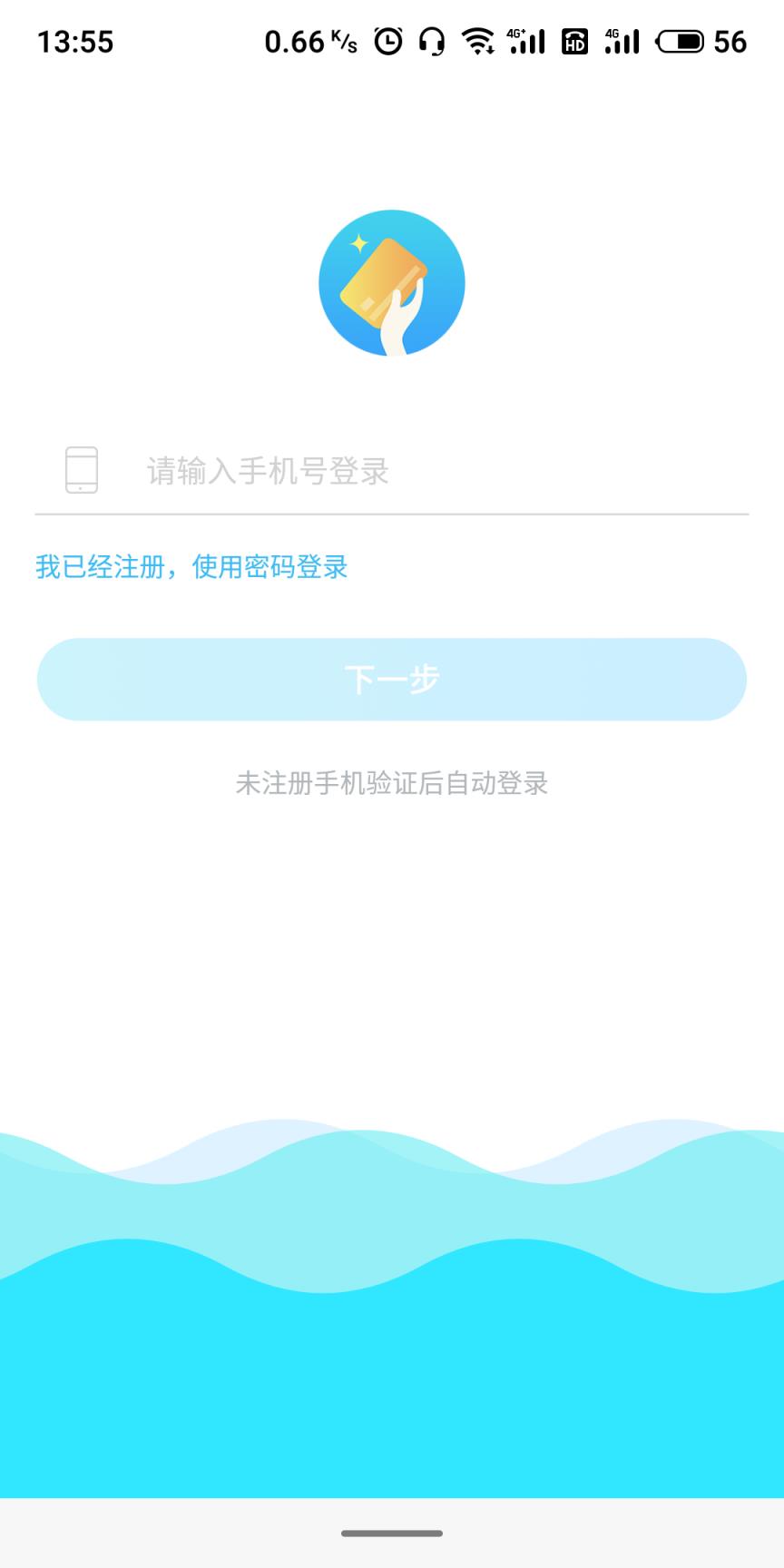Screen dimensions: 784x1568
Task: Click the HD indicator icon
Action: (574, 41)
